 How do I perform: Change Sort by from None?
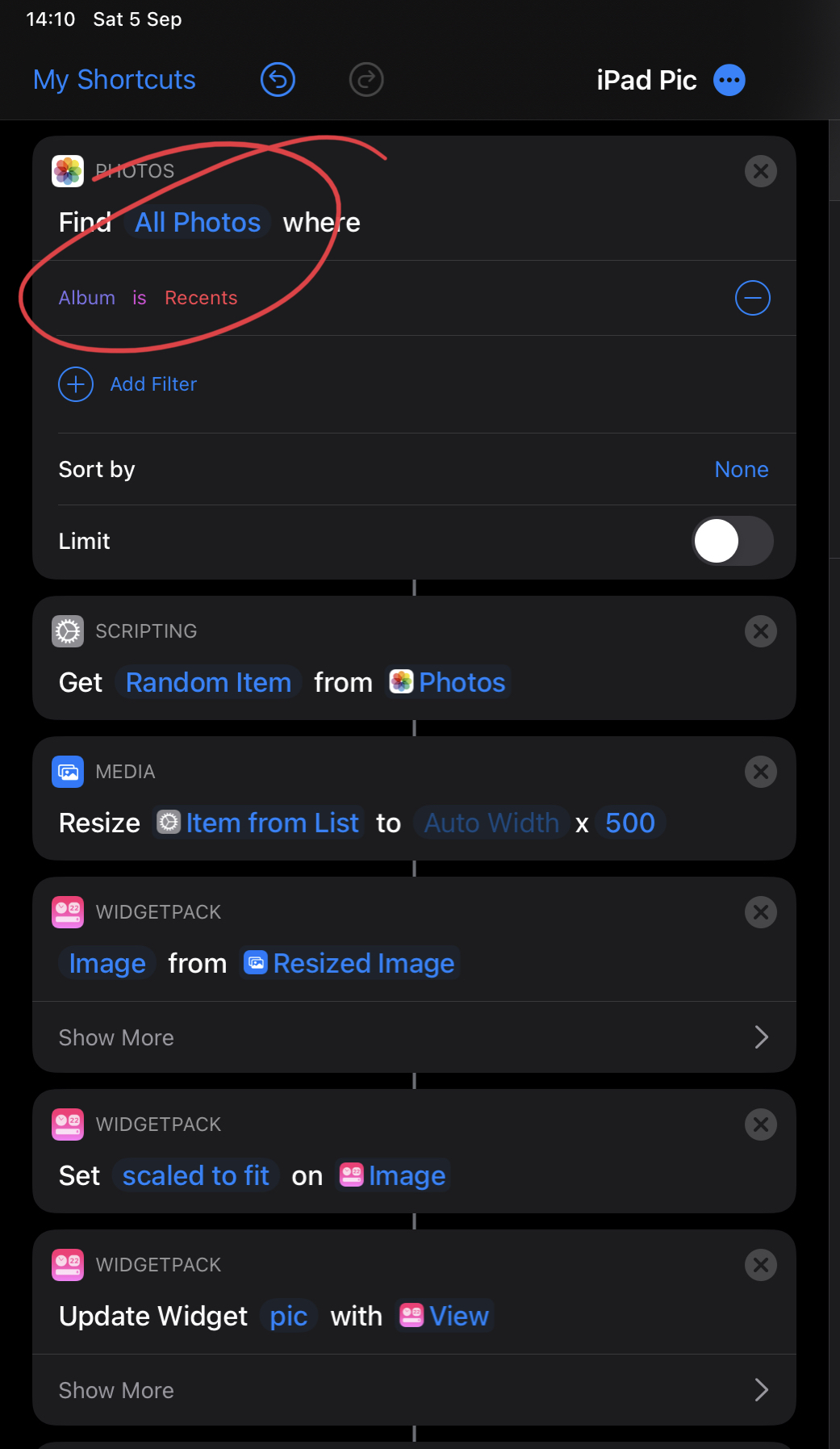click(741, 469)
